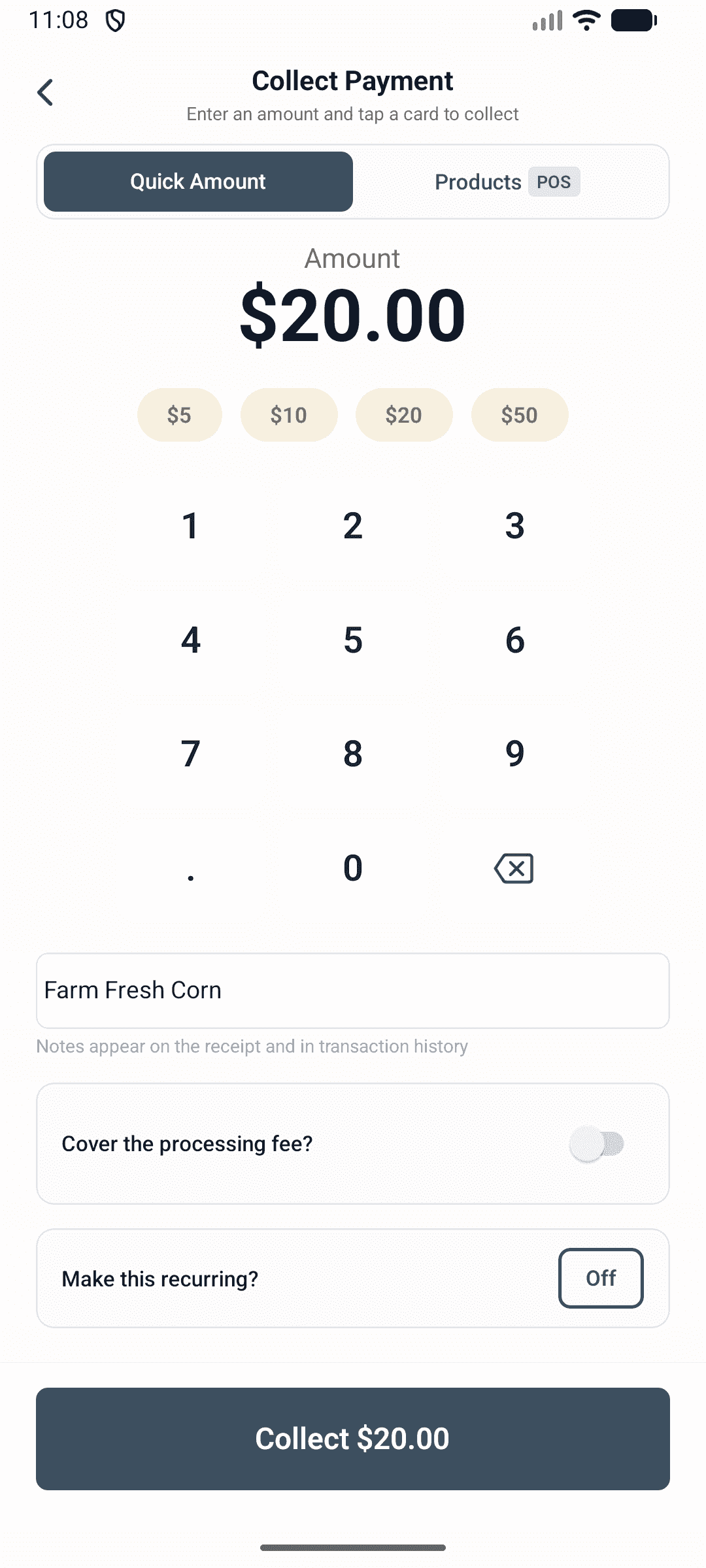The height and width of the screenshot is (1568, 706).
Task: Tap the POS badge beside Products
Action: [x=553, y=182]
